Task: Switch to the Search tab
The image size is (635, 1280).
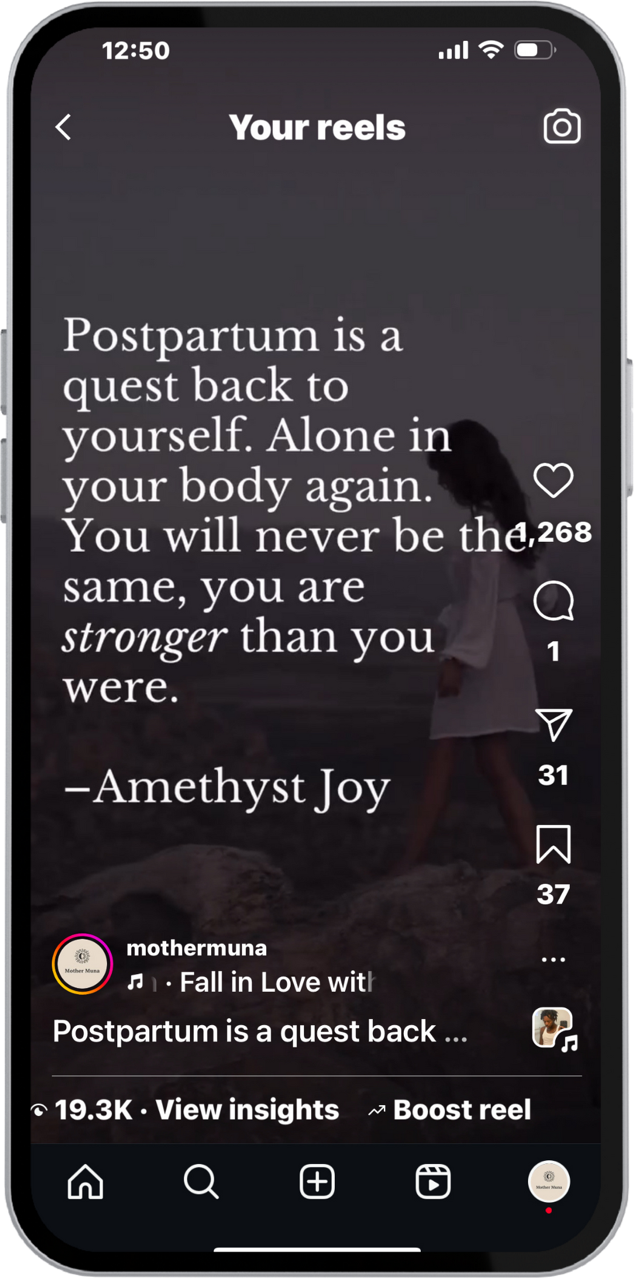Action: [201, 1182]
